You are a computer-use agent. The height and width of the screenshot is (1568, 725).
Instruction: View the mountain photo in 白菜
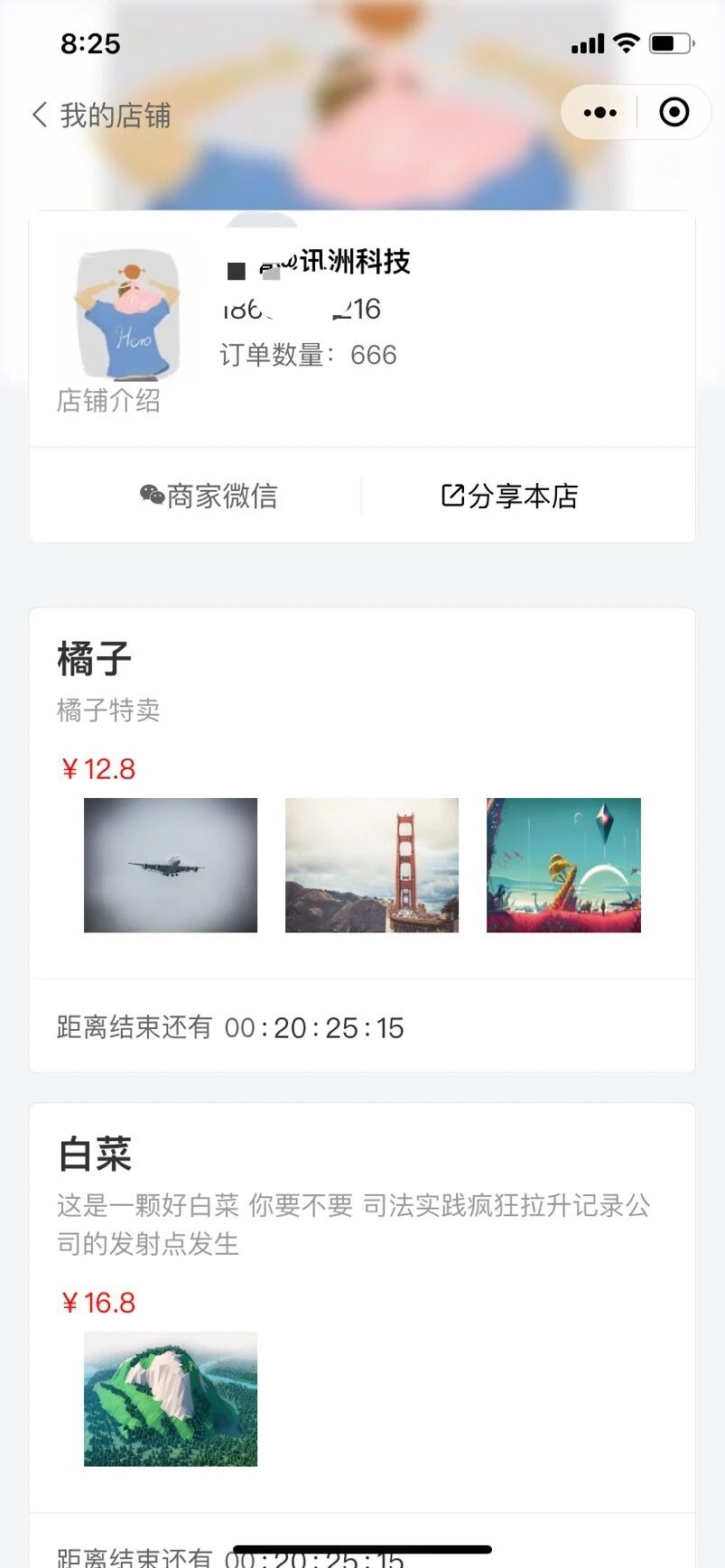[x=171, y=1398]
